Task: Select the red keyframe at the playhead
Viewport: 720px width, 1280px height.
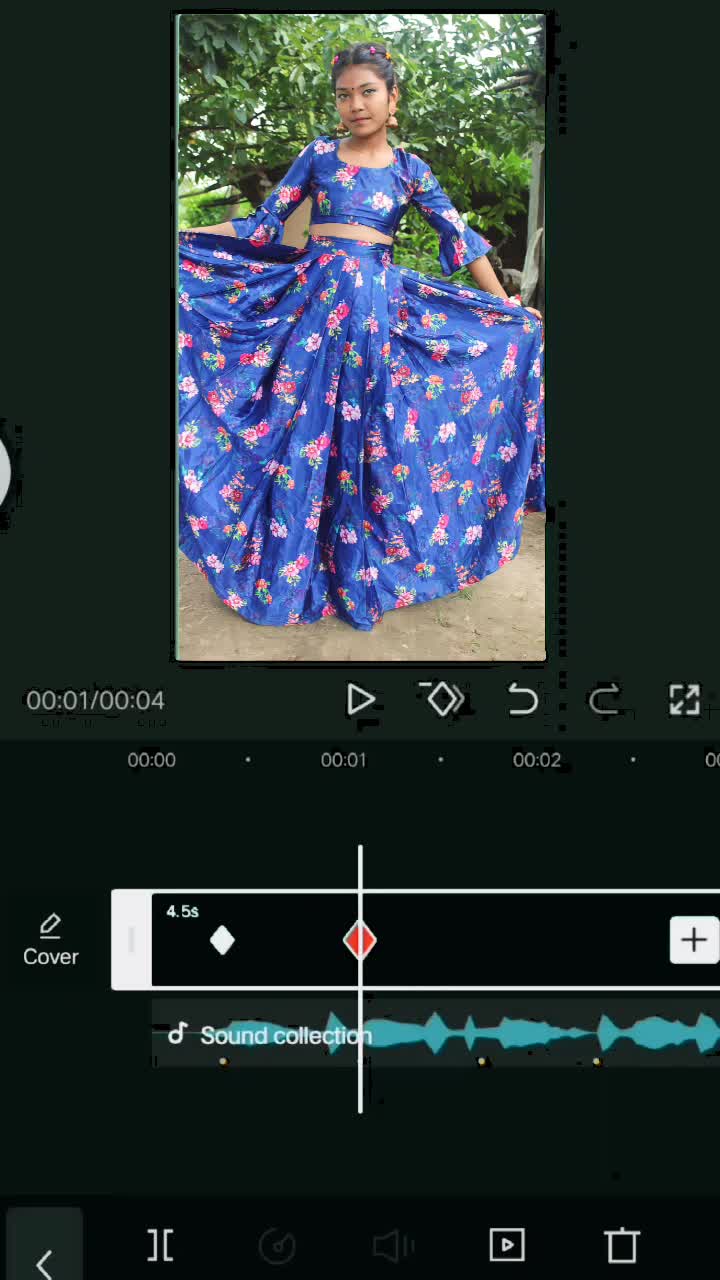Action: tap(360, 940)
